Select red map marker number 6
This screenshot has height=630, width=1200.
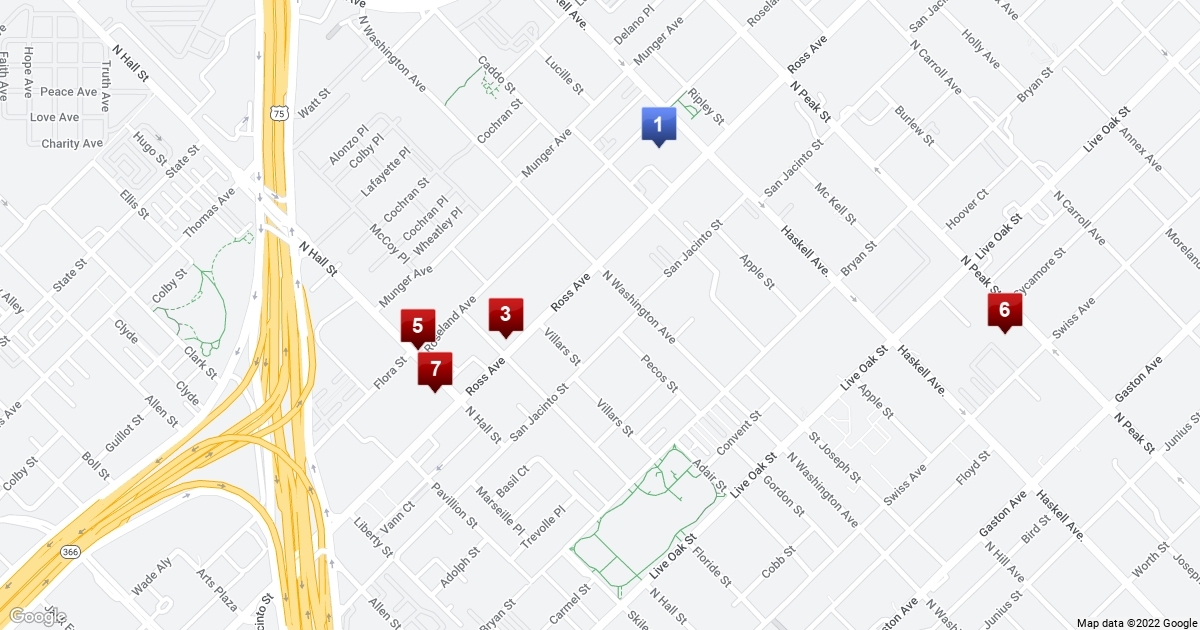pos(1004,310)
